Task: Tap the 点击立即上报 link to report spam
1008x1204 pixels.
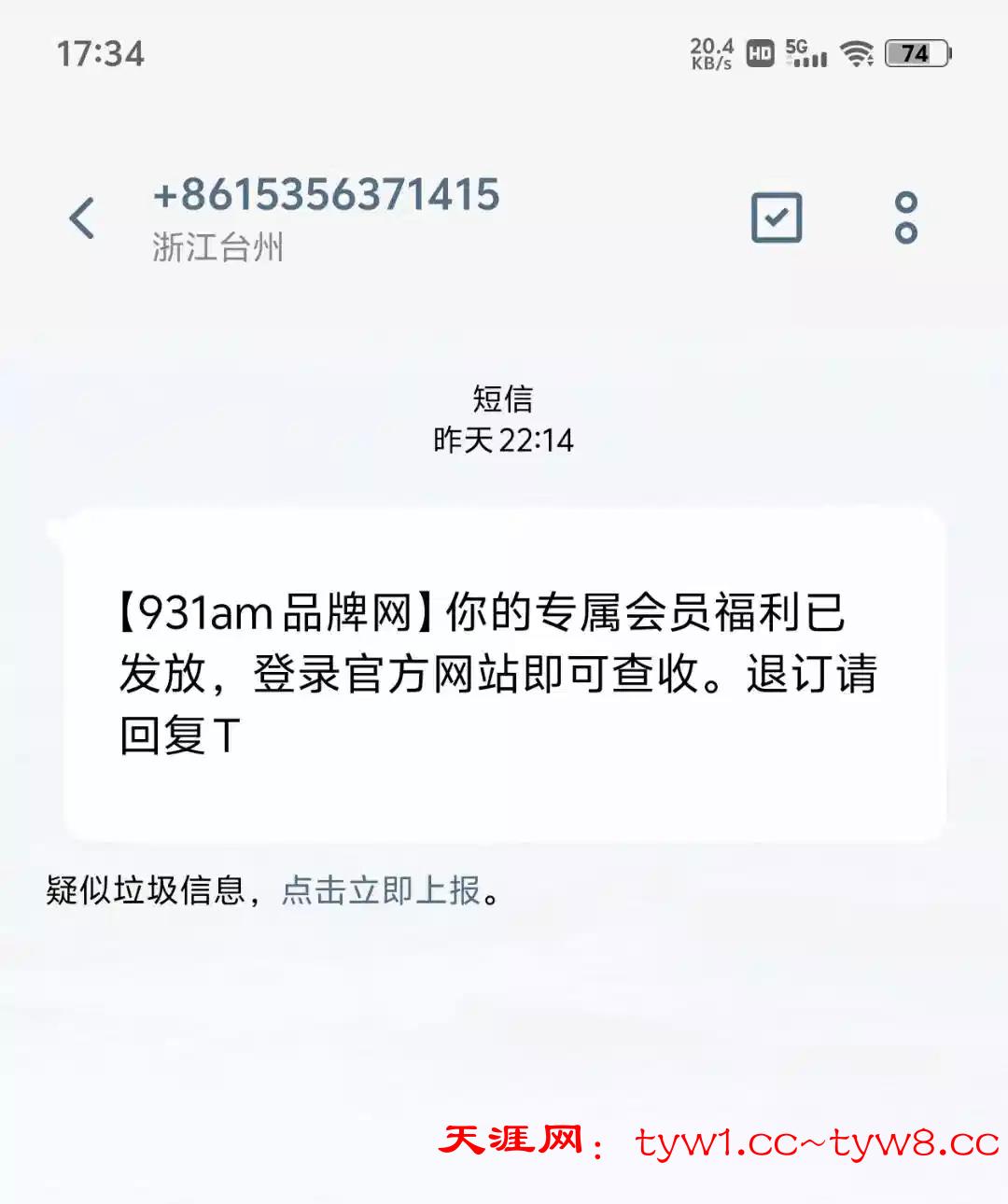Action: coord(381,890)
